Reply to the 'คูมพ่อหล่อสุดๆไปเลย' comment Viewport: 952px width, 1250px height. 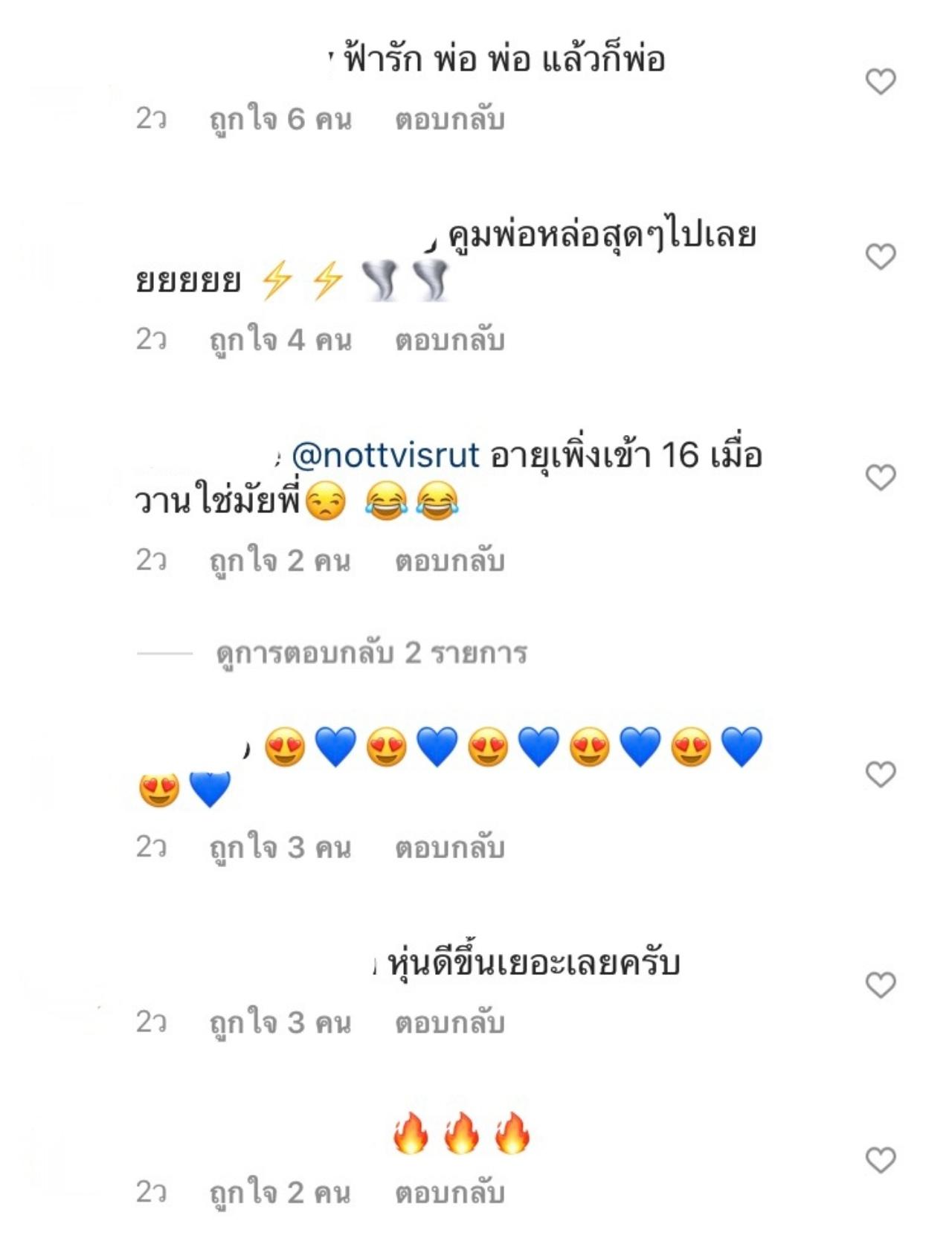[x=449, y=340]
